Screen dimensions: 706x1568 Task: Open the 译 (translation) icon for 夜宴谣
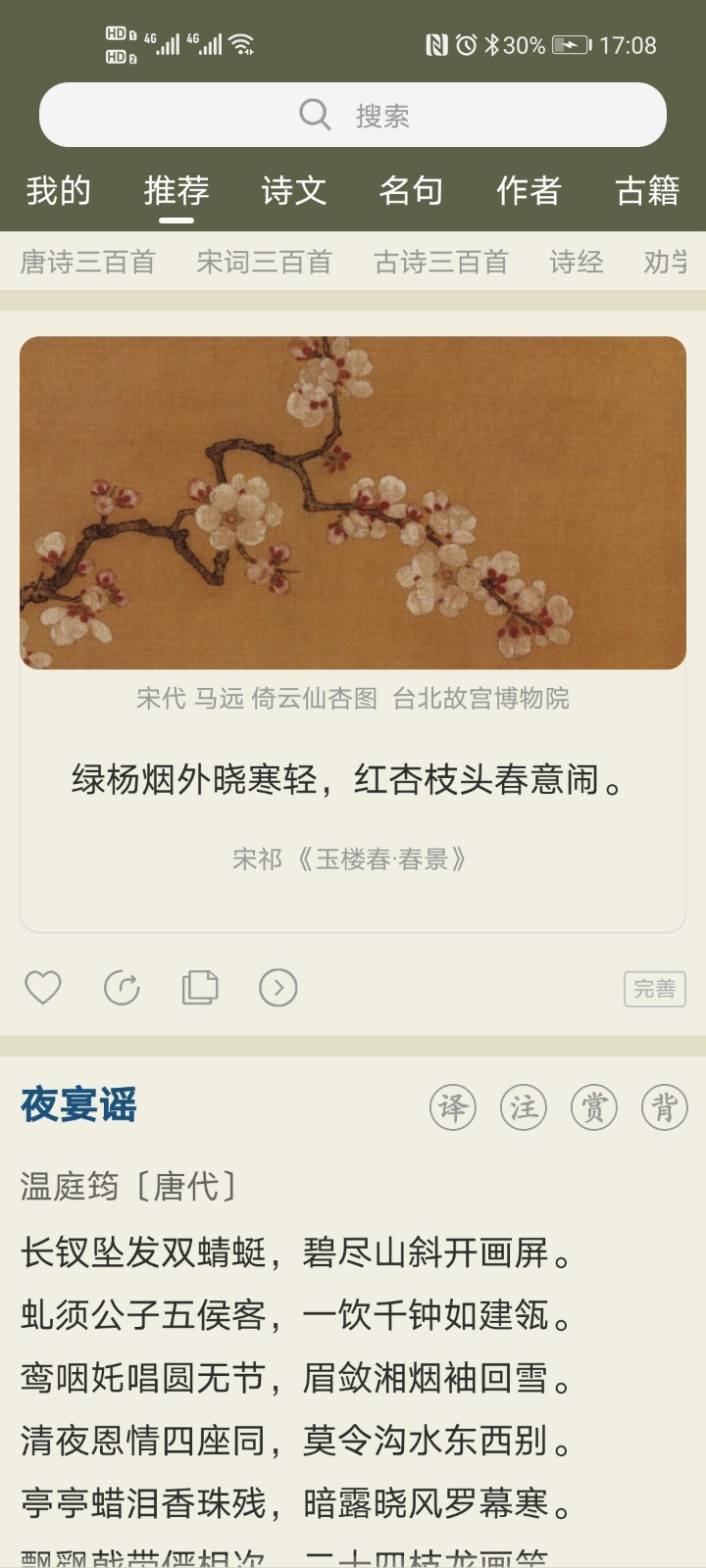[453, 1106]
